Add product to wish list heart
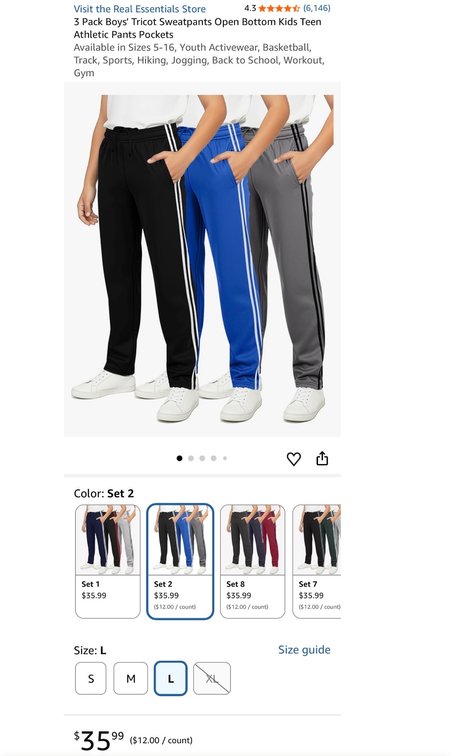451x756 pixels. coord(294,459)
